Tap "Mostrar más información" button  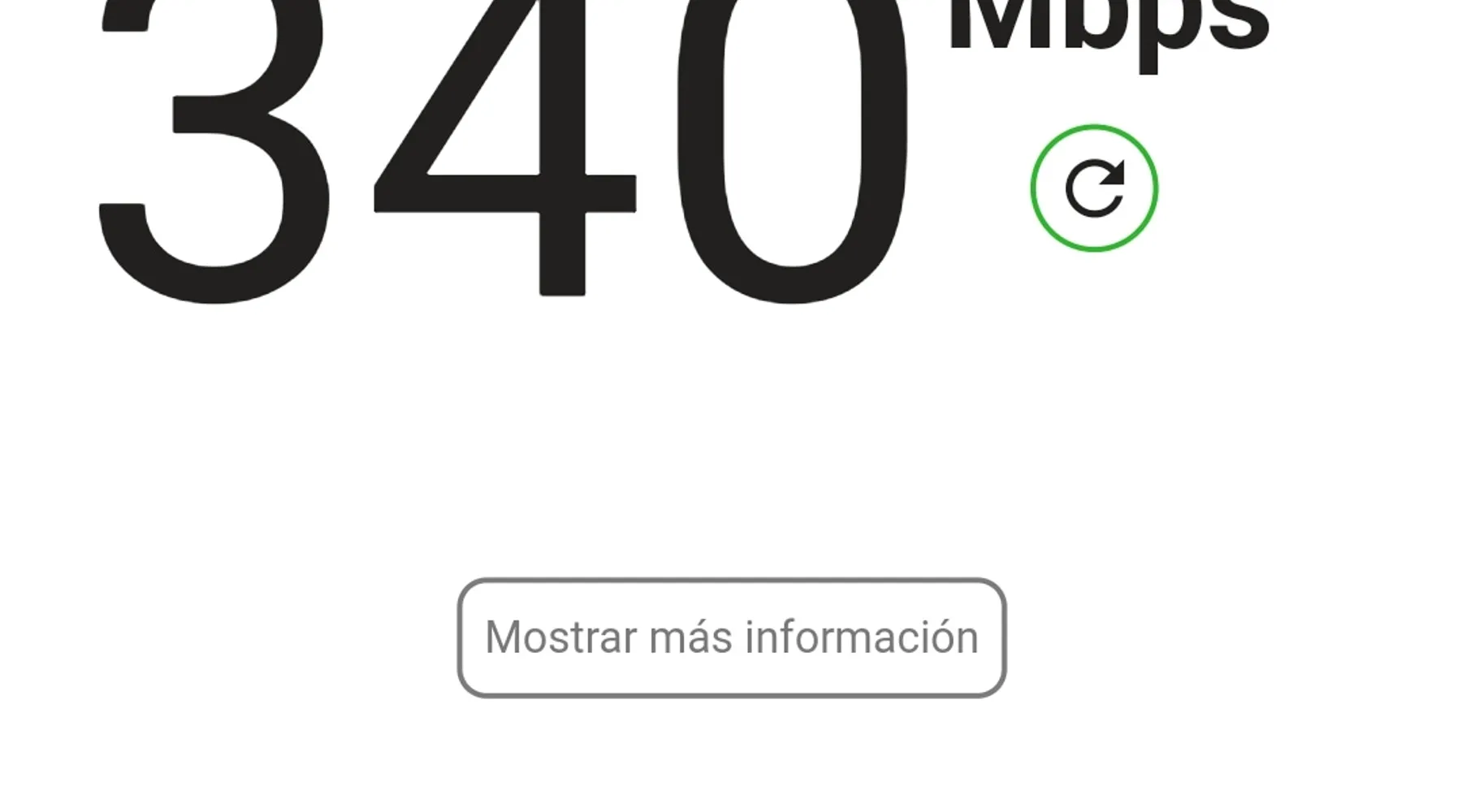pyautogui.click(x=731, y=637)
